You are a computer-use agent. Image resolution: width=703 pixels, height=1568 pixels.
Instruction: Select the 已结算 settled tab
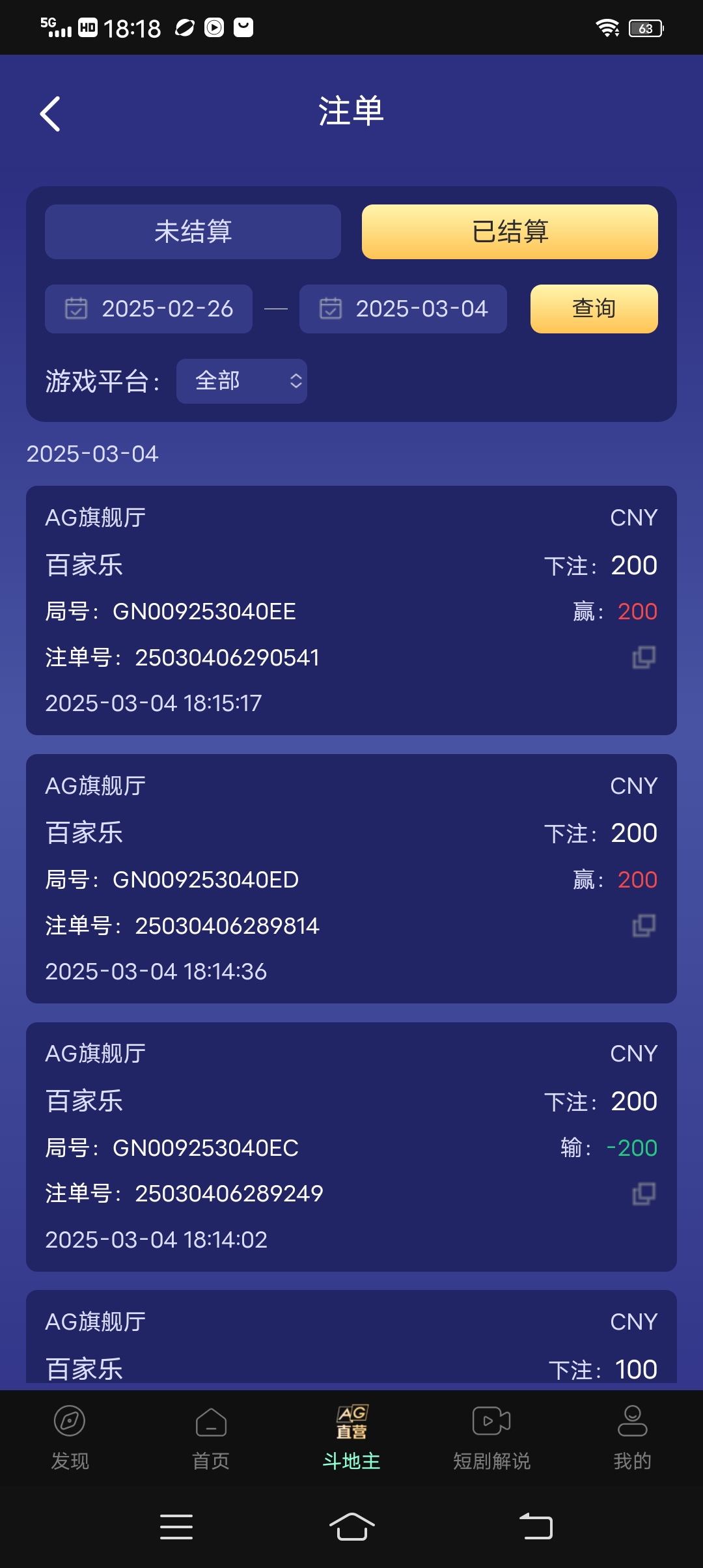coord(510,231)
